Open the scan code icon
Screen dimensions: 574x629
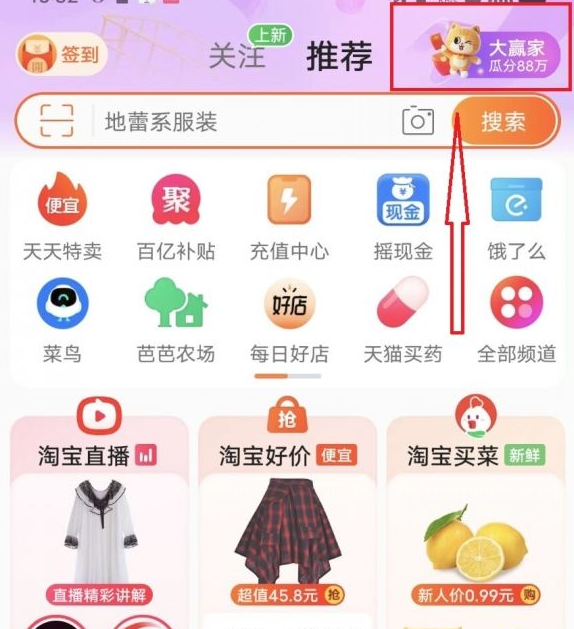[57, 121]
